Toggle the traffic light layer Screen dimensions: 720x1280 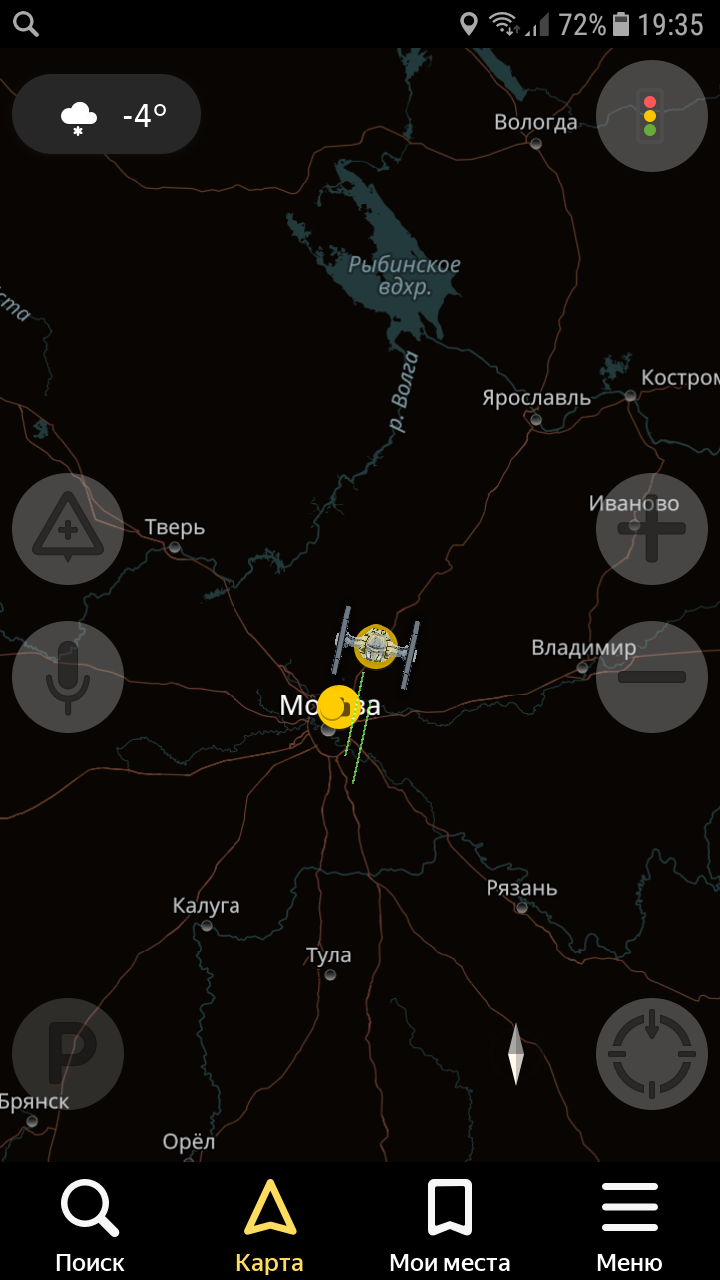651,116
